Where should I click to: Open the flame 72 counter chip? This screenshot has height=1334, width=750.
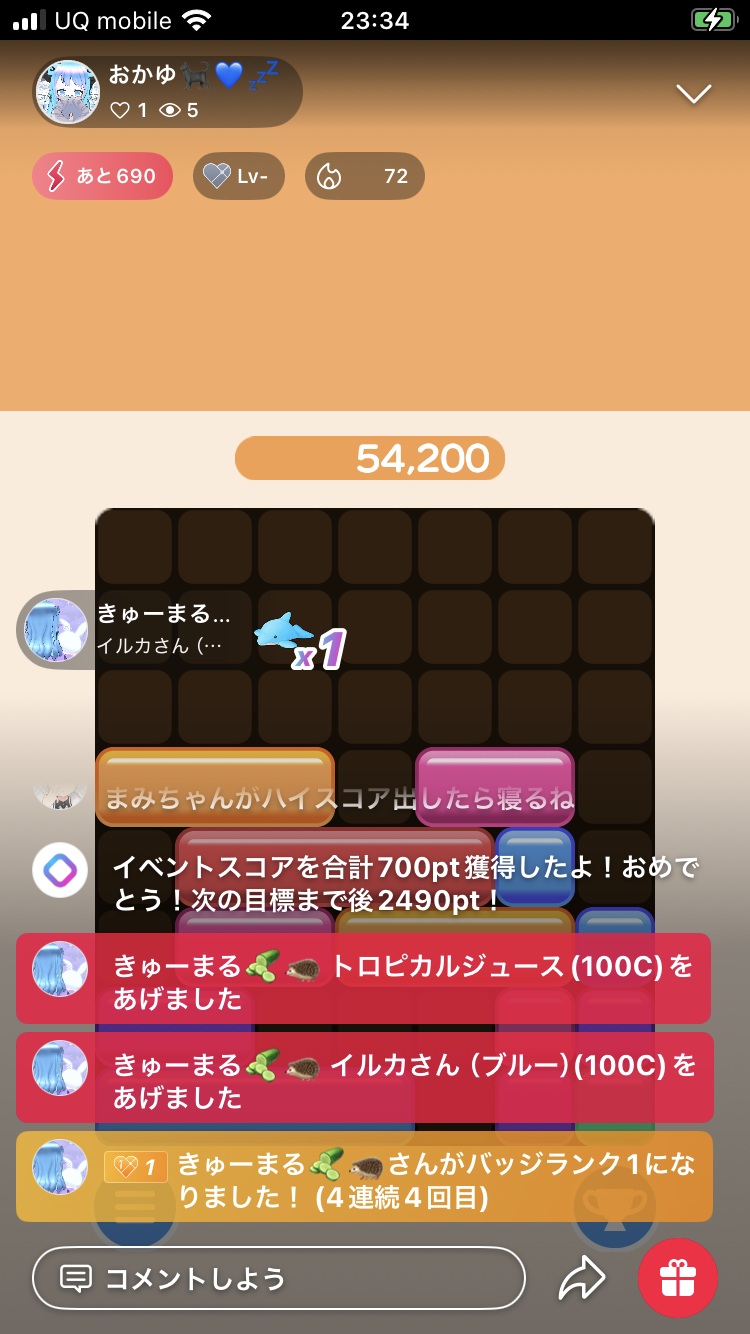[x=364, y=177]
